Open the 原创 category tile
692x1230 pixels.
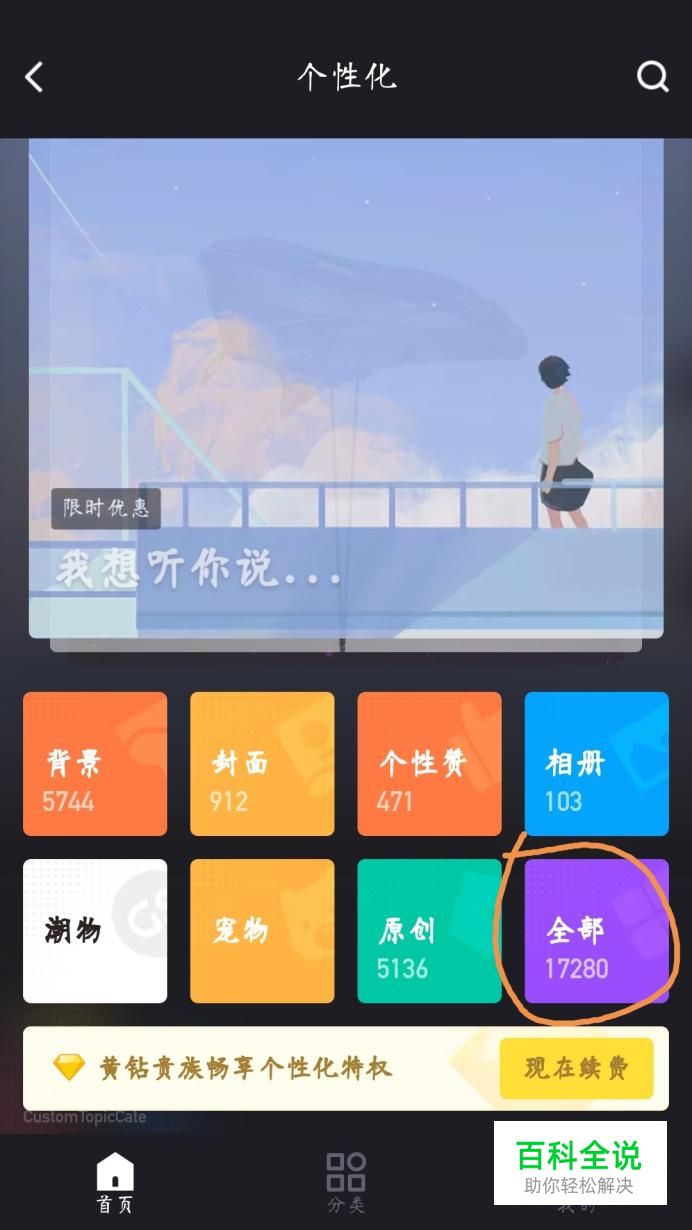pyautogui.click(x=429, y=931)
